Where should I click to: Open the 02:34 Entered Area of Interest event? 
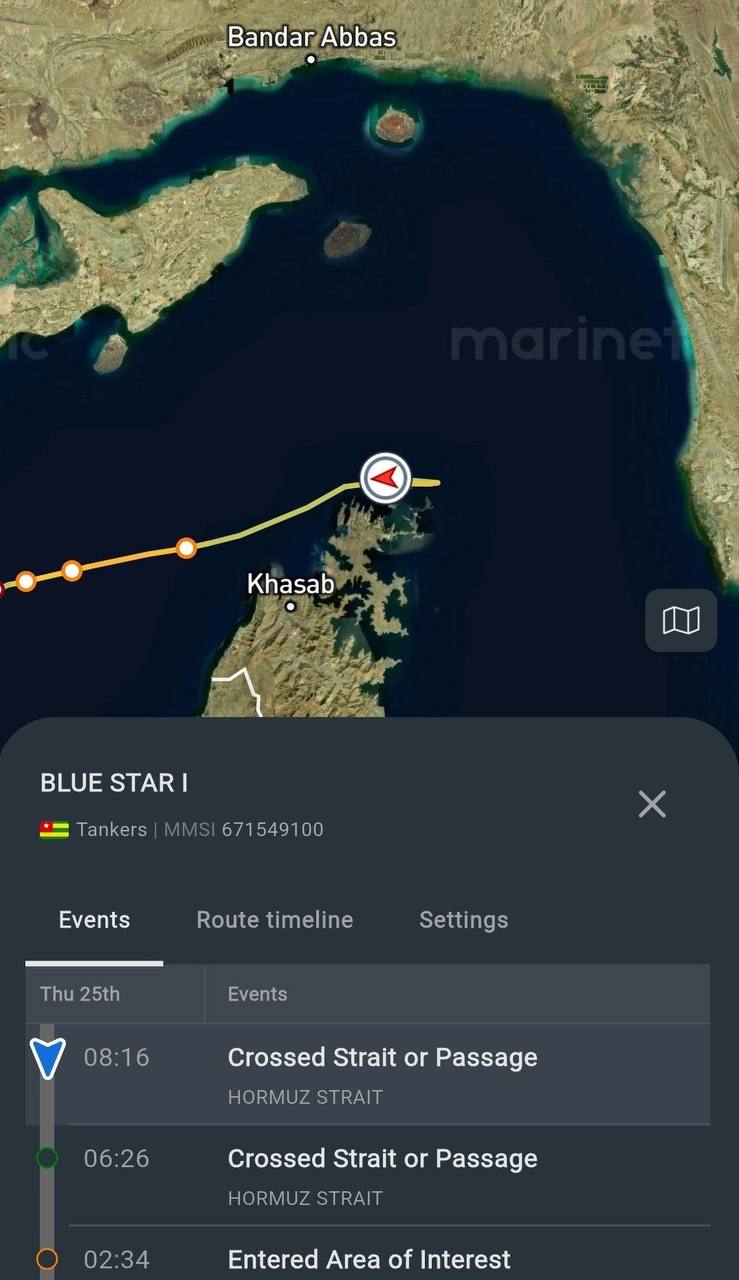pos(368,1254)
